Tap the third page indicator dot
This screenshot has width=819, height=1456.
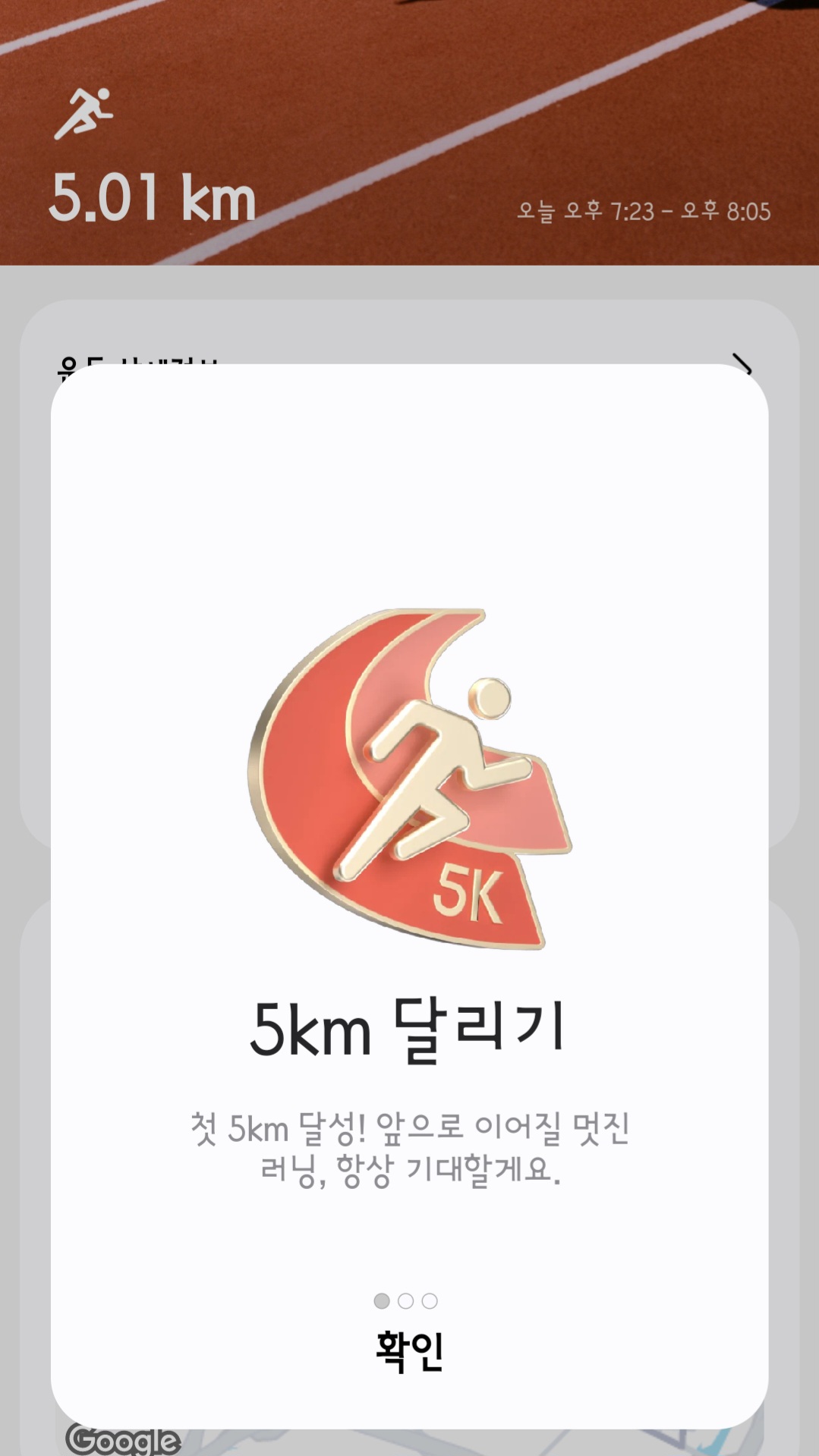(430, 1301)
